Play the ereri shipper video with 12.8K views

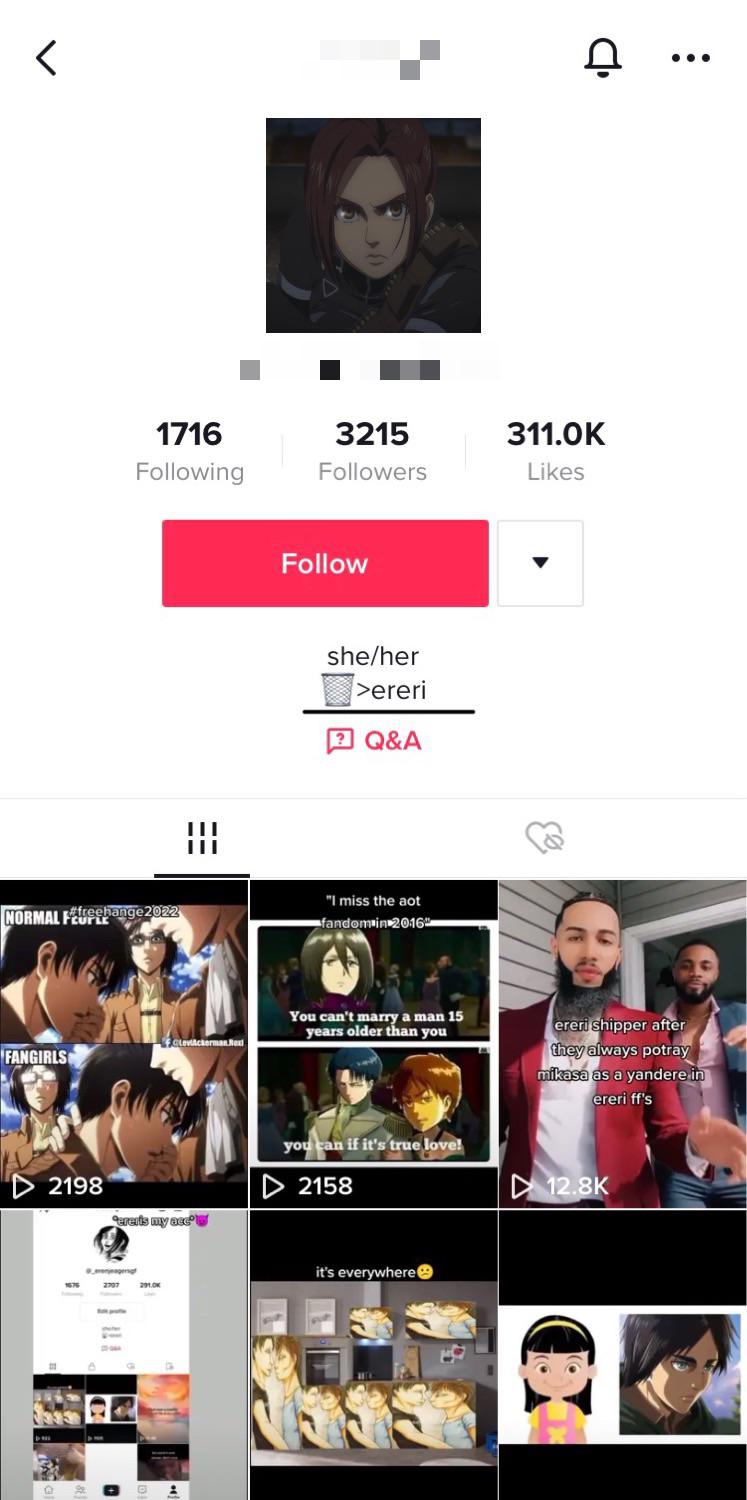(x=622, y=1045)
